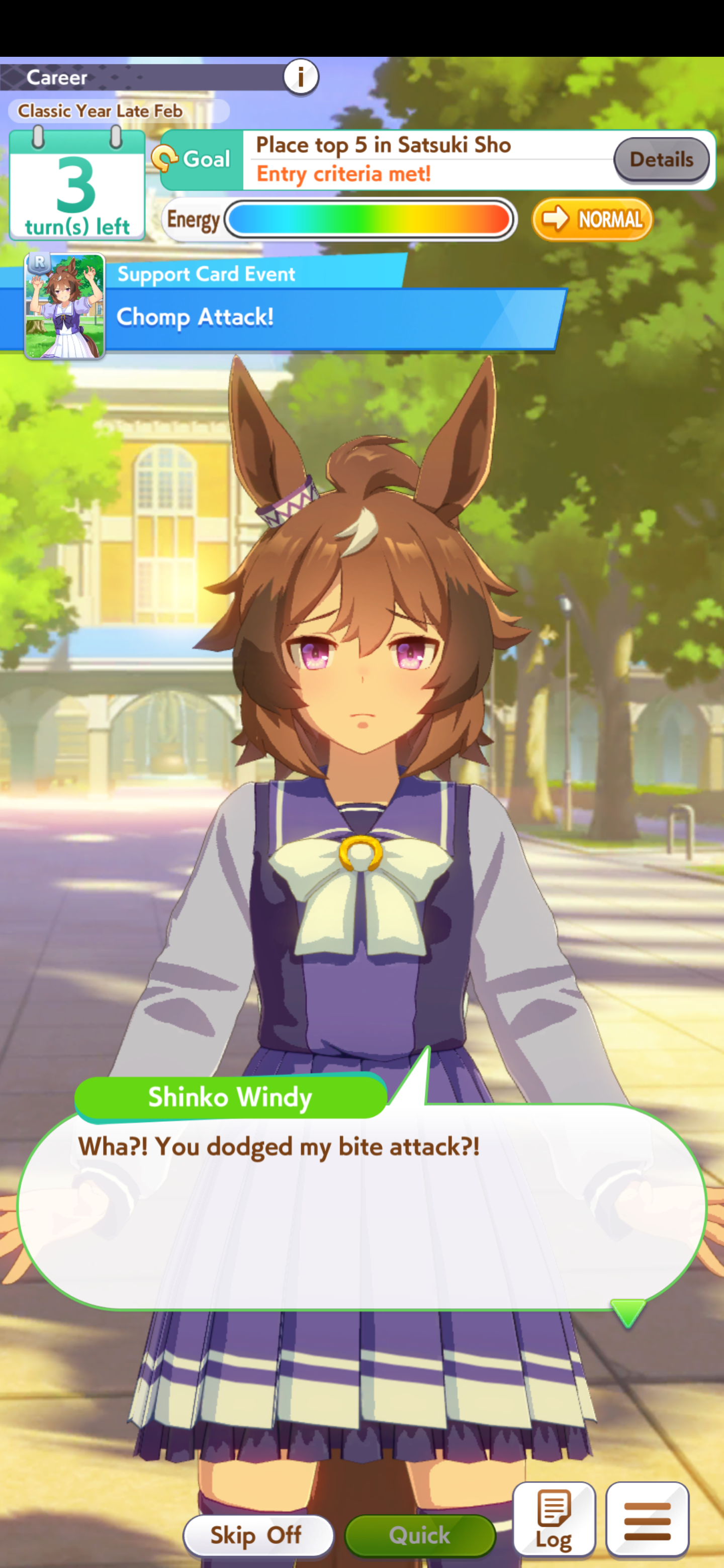Open the dialogue Log
The height and width of the screenshot is (1568, 724).
click(x=553, y=1518)
